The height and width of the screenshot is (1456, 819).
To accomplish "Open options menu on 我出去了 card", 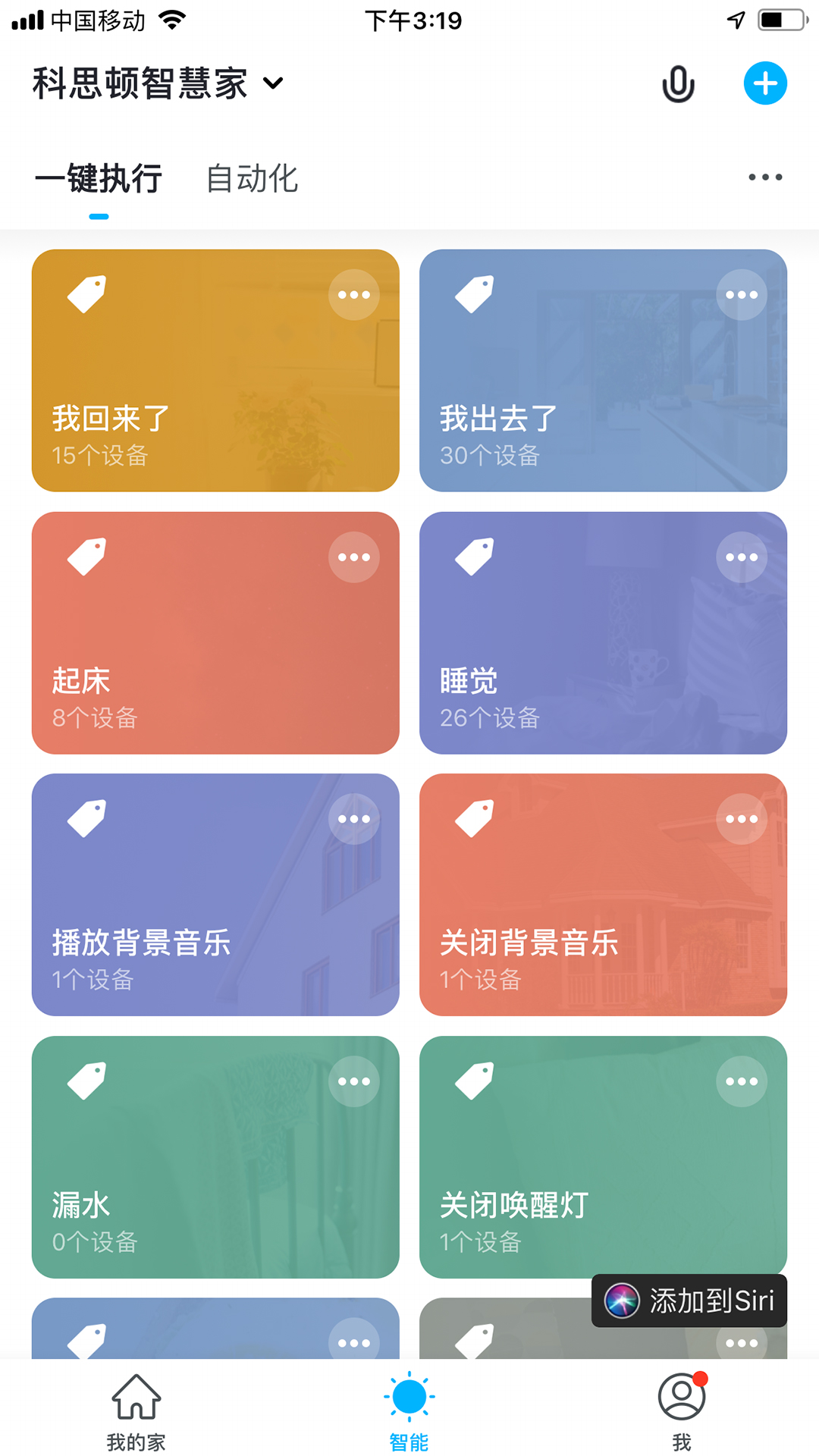I will click(x=741, y=294).
